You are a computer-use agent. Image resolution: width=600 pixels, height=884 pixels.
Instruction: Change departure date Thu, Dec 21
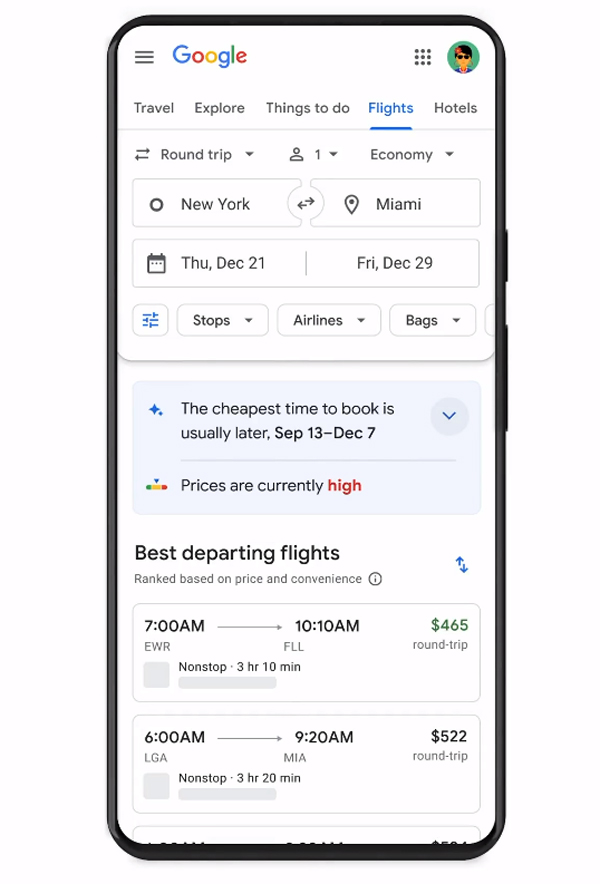(x=222, y=263)
